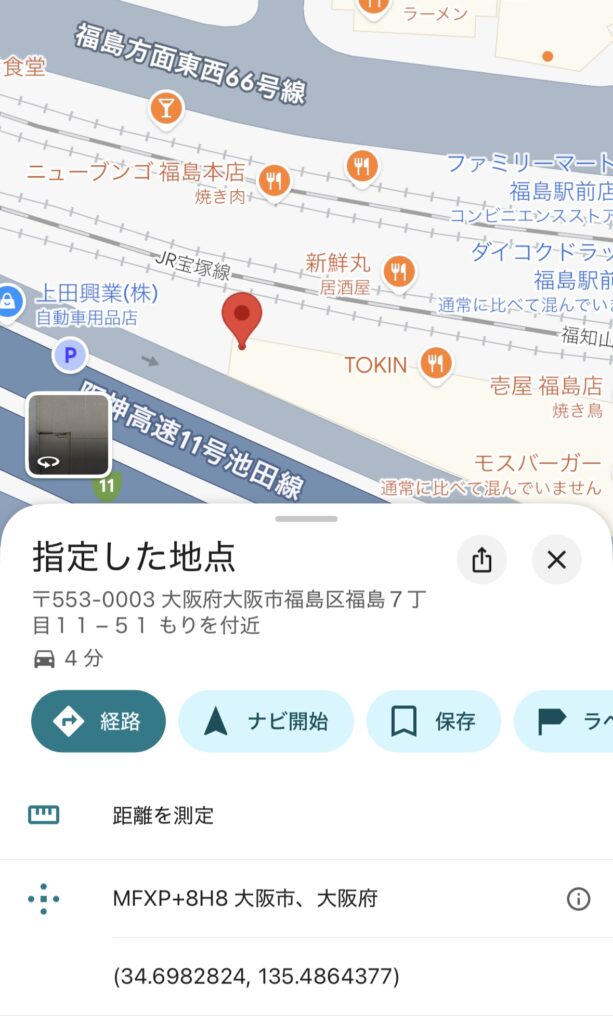Tap the plus code MFXP+8H8 row

click(x=245, y=899)
